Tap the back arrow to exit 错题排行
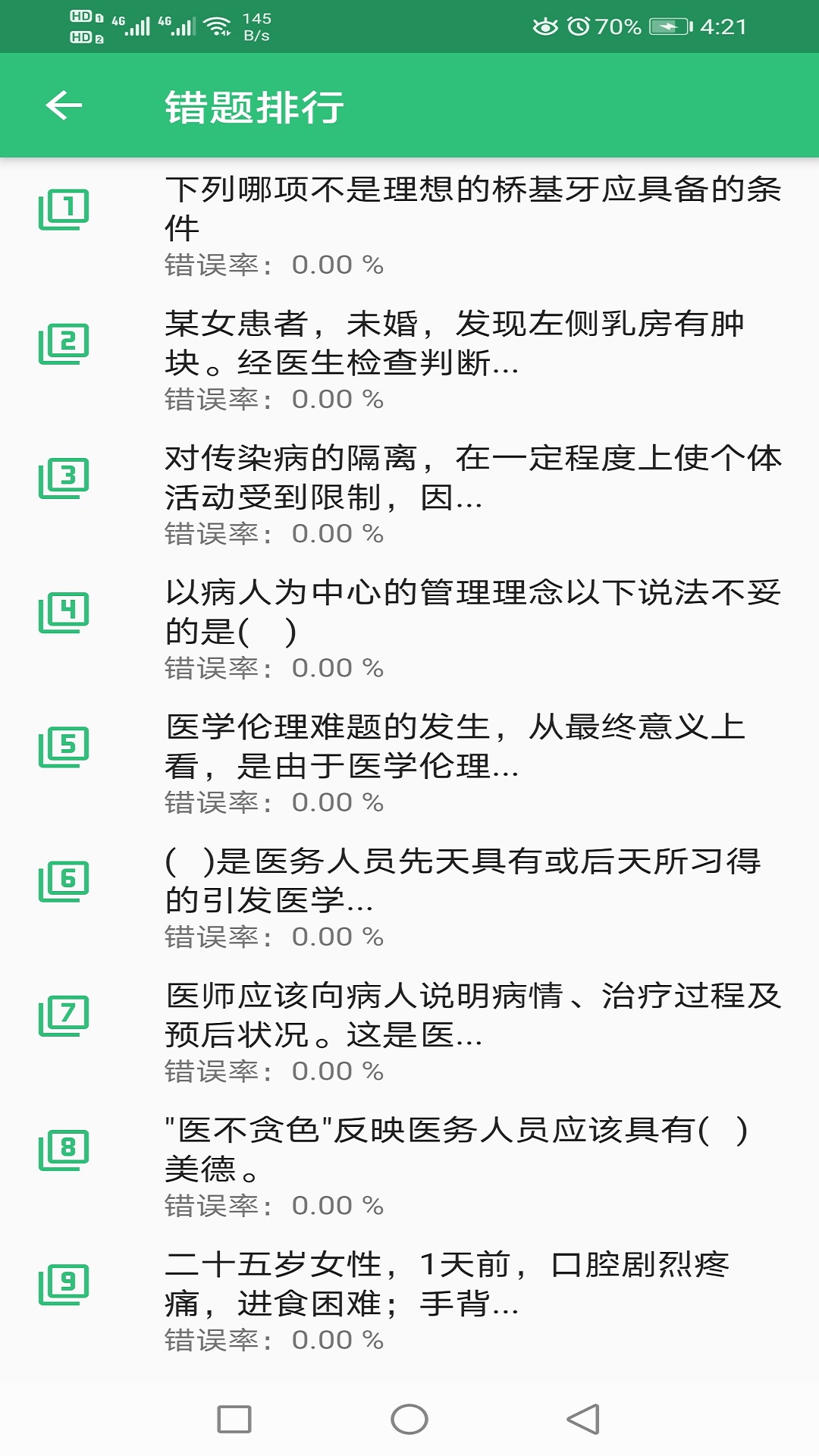Image resolution: width=819 pixels, height=1456 pixels. pyautogui.click(x=63, y=106)
